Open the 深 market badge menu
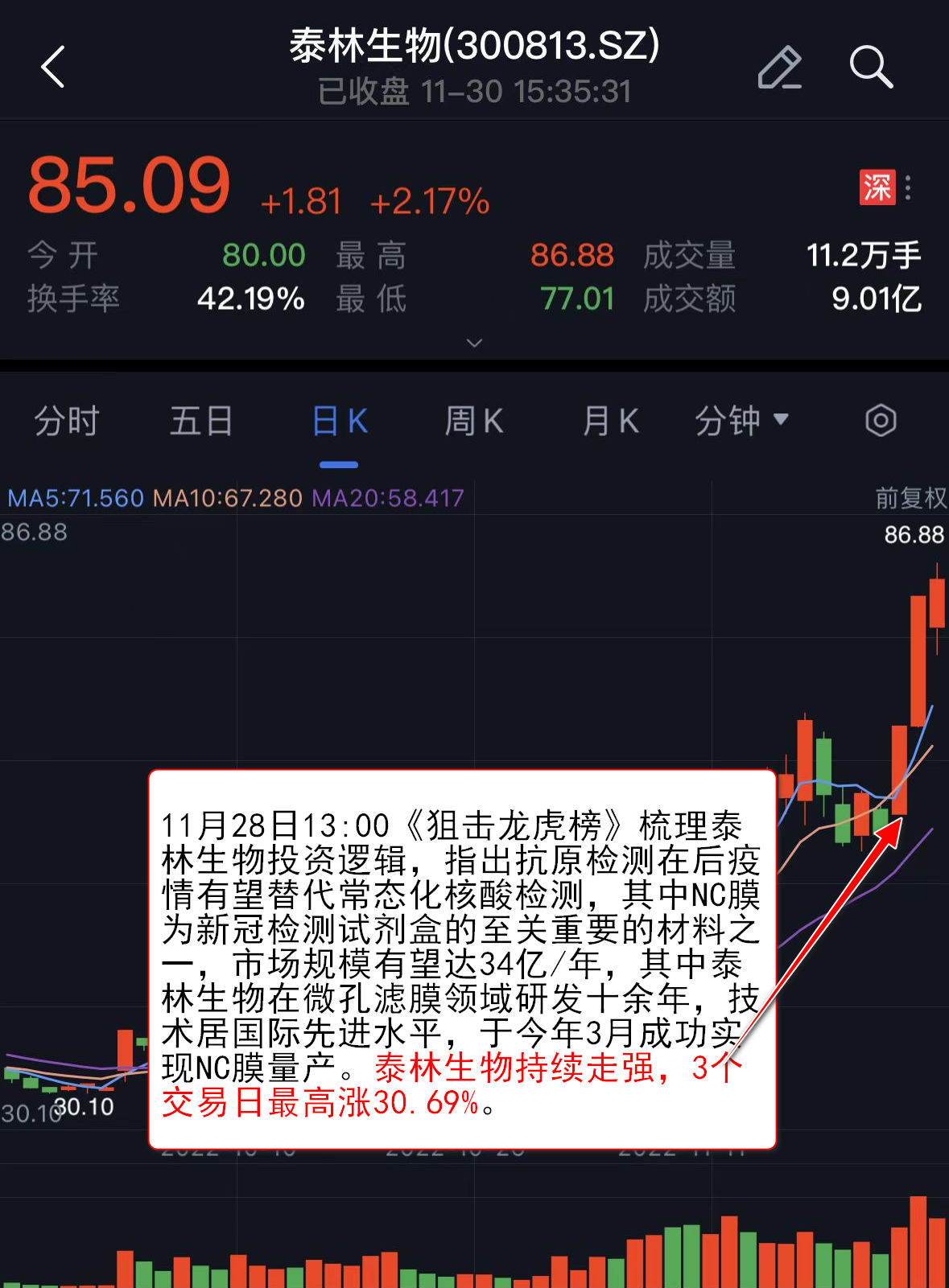This screenshot has width=949, height=1288. click(x=886, y=188)
